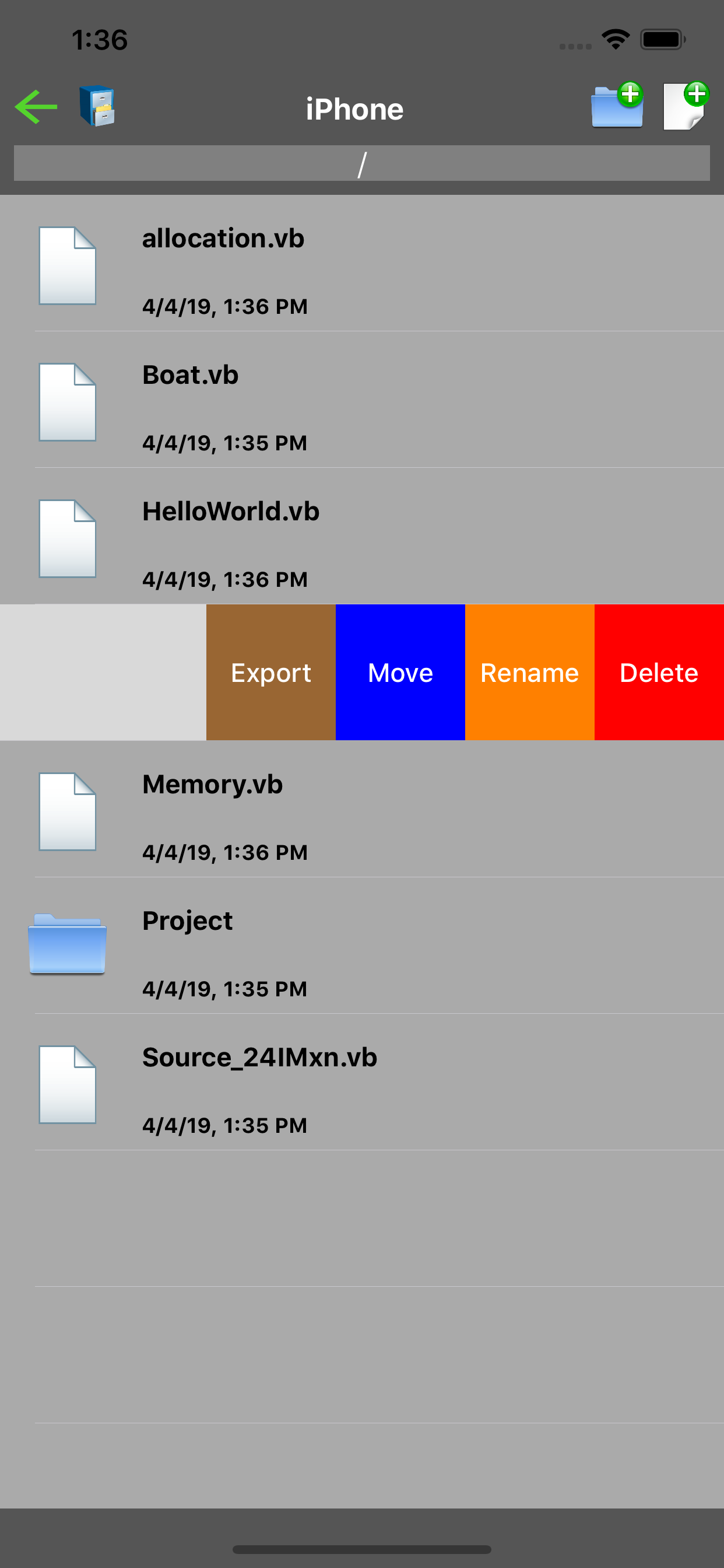Tap the iPhone title in navigation bar

354,108
